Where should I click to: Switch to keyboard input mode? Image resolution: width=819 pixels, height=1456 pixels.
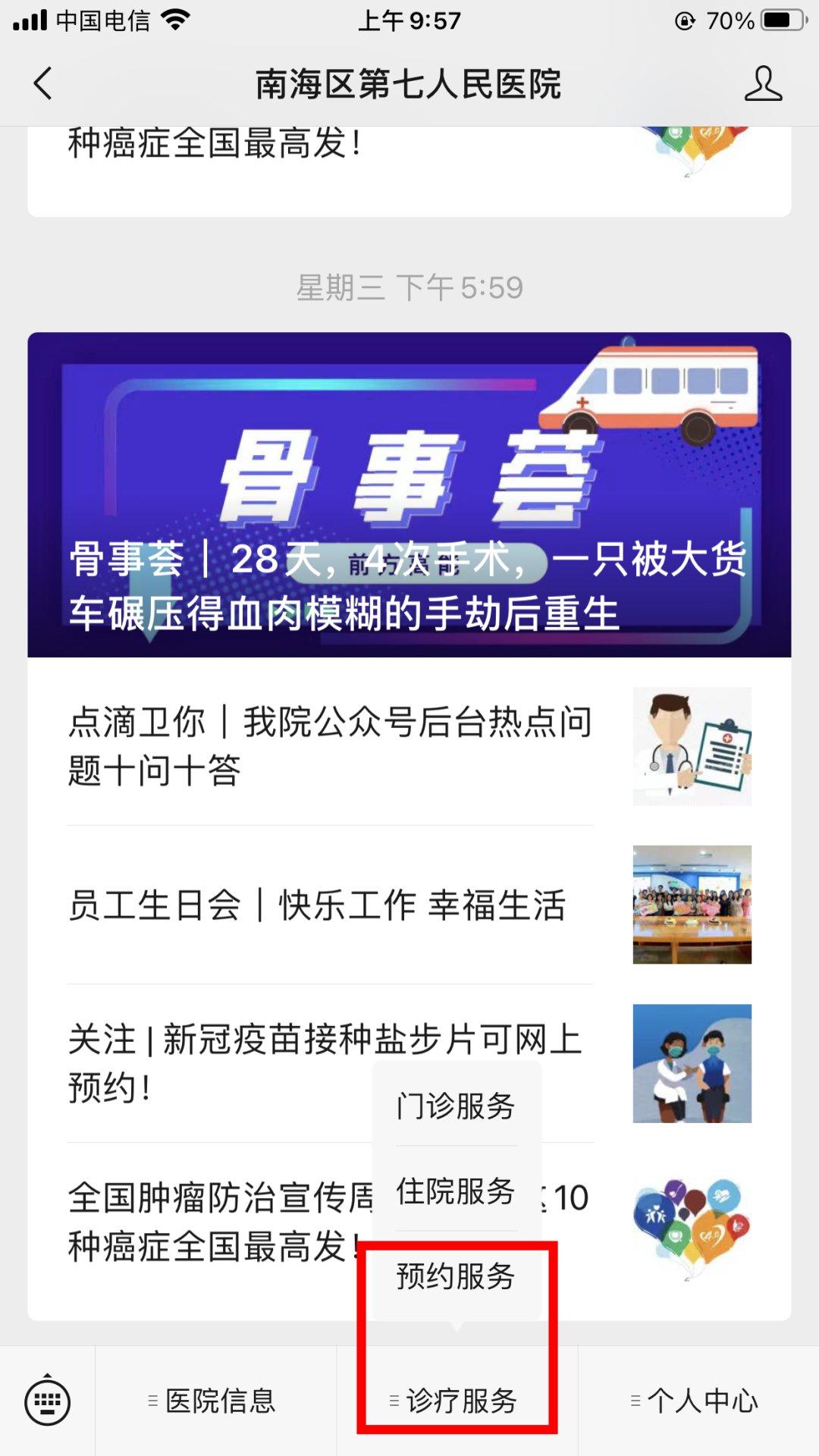(x=47, y=1401)
